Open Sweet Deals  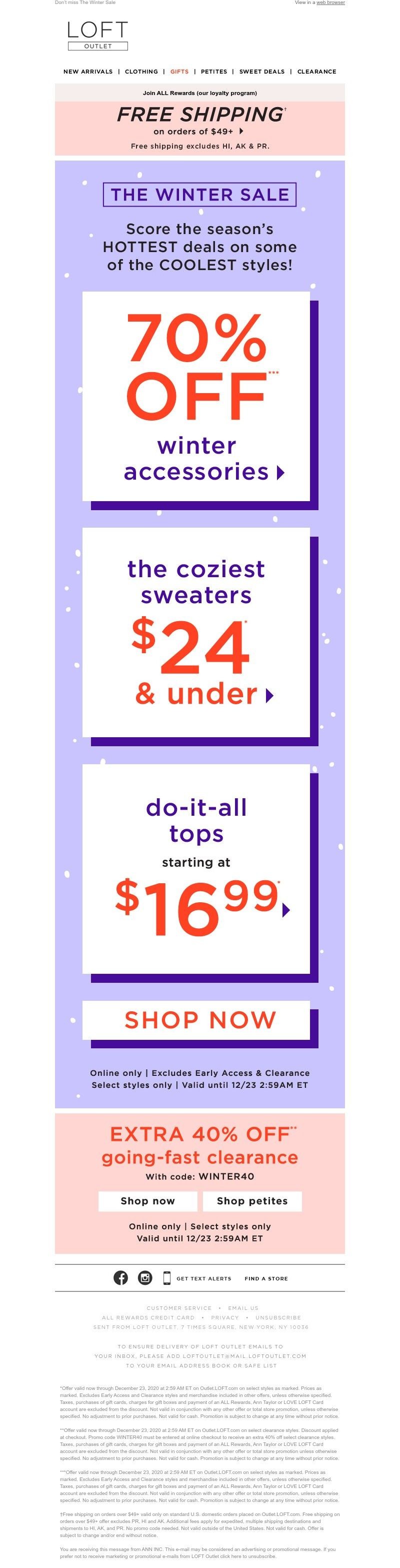[x=262, y=71]
